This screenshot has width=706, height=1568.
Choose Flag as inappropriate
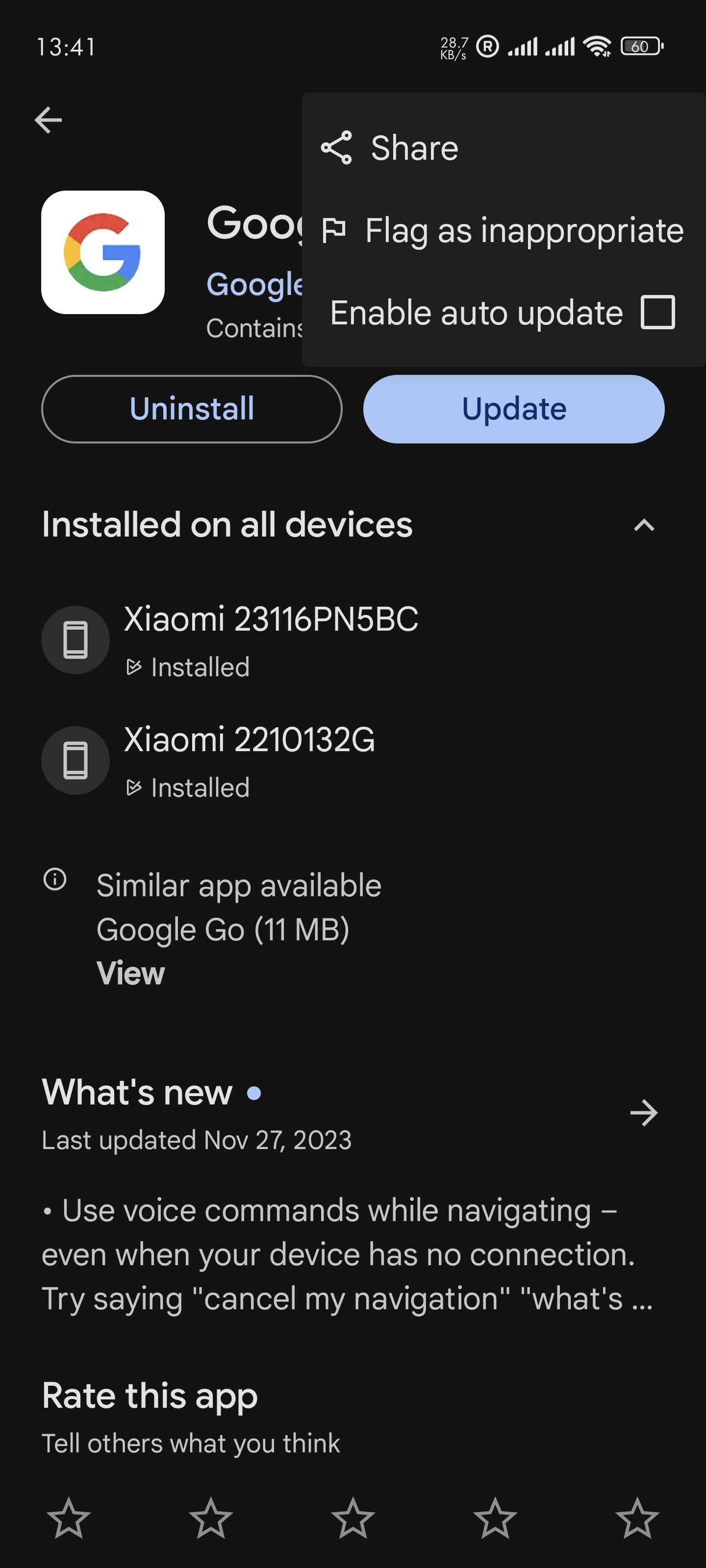[x=504, y=231]
